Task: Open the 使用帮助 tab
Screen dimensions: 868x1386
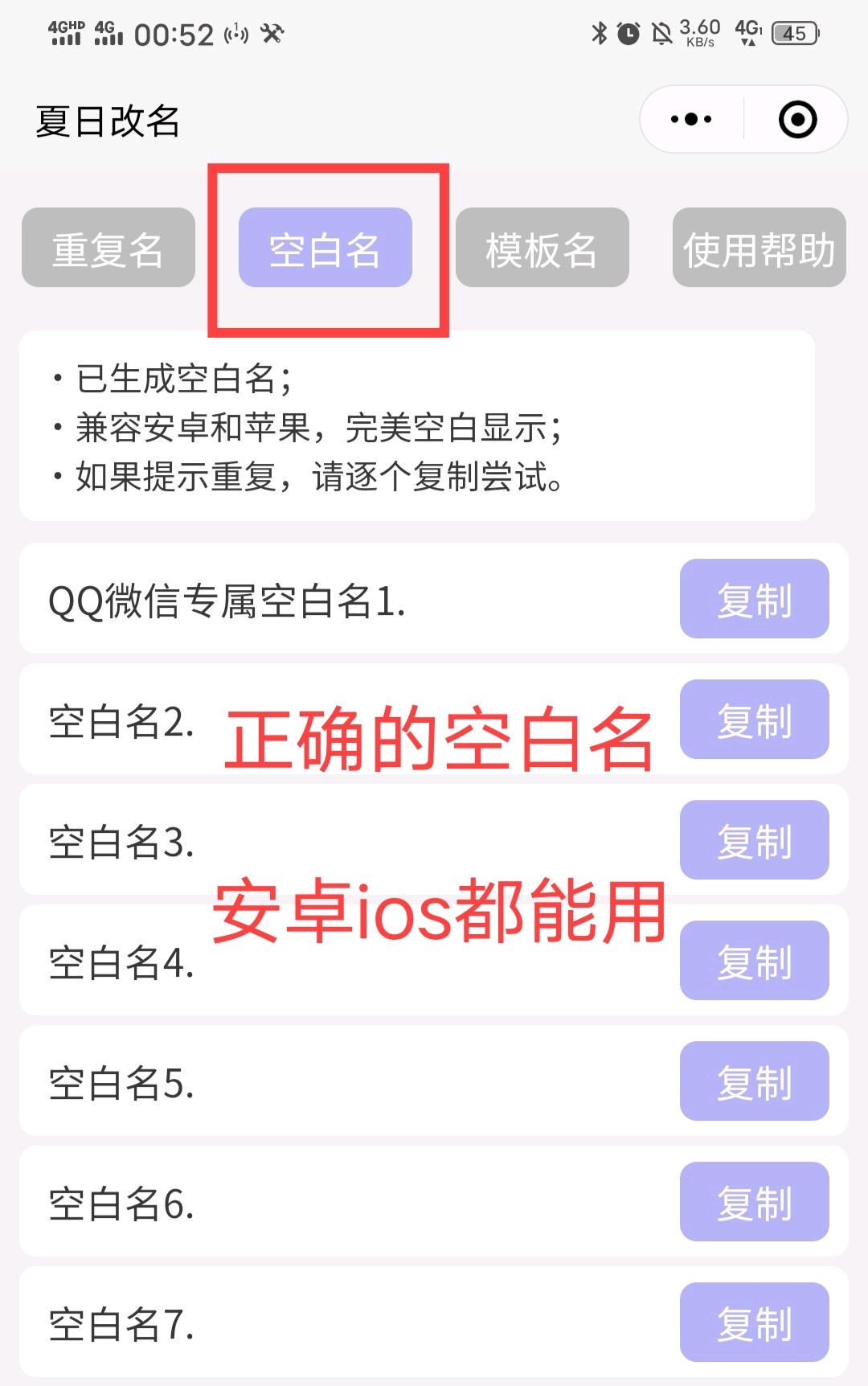Action: point(759,248)
